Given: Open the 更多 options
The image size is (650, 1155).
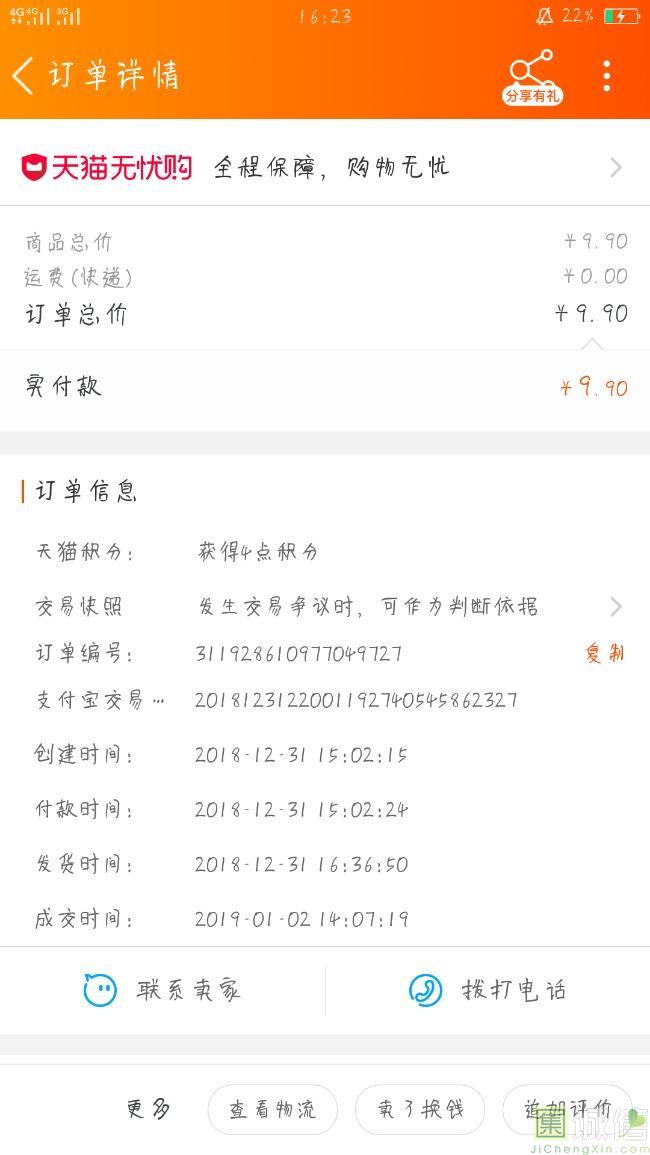Looking at the screenshot, I should tap(148, 1109).
